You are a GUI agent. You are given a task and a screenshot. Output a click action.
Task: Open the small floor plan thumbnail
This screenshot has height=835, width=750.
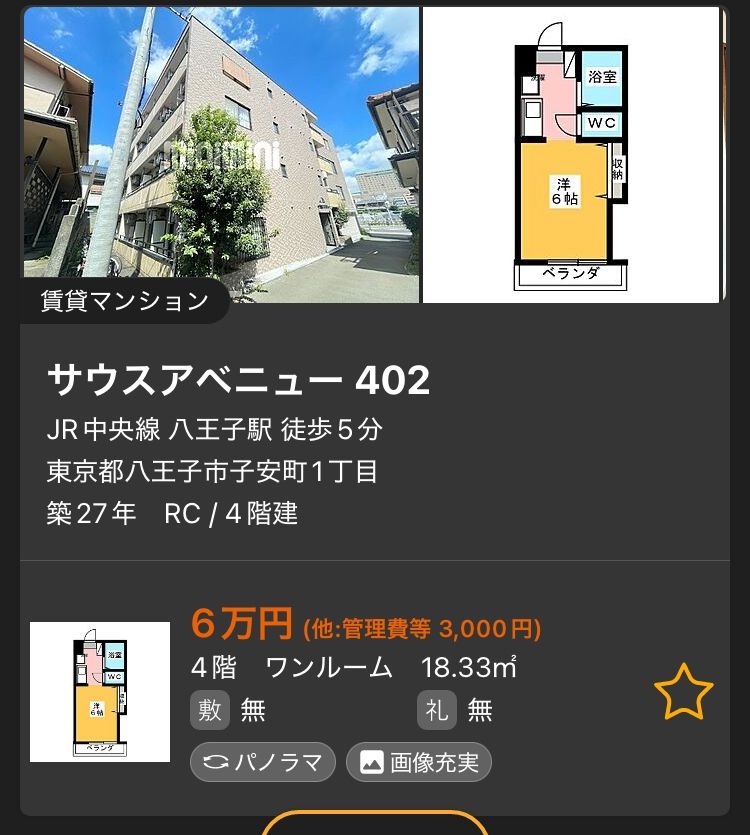click(x=100, y=692)
